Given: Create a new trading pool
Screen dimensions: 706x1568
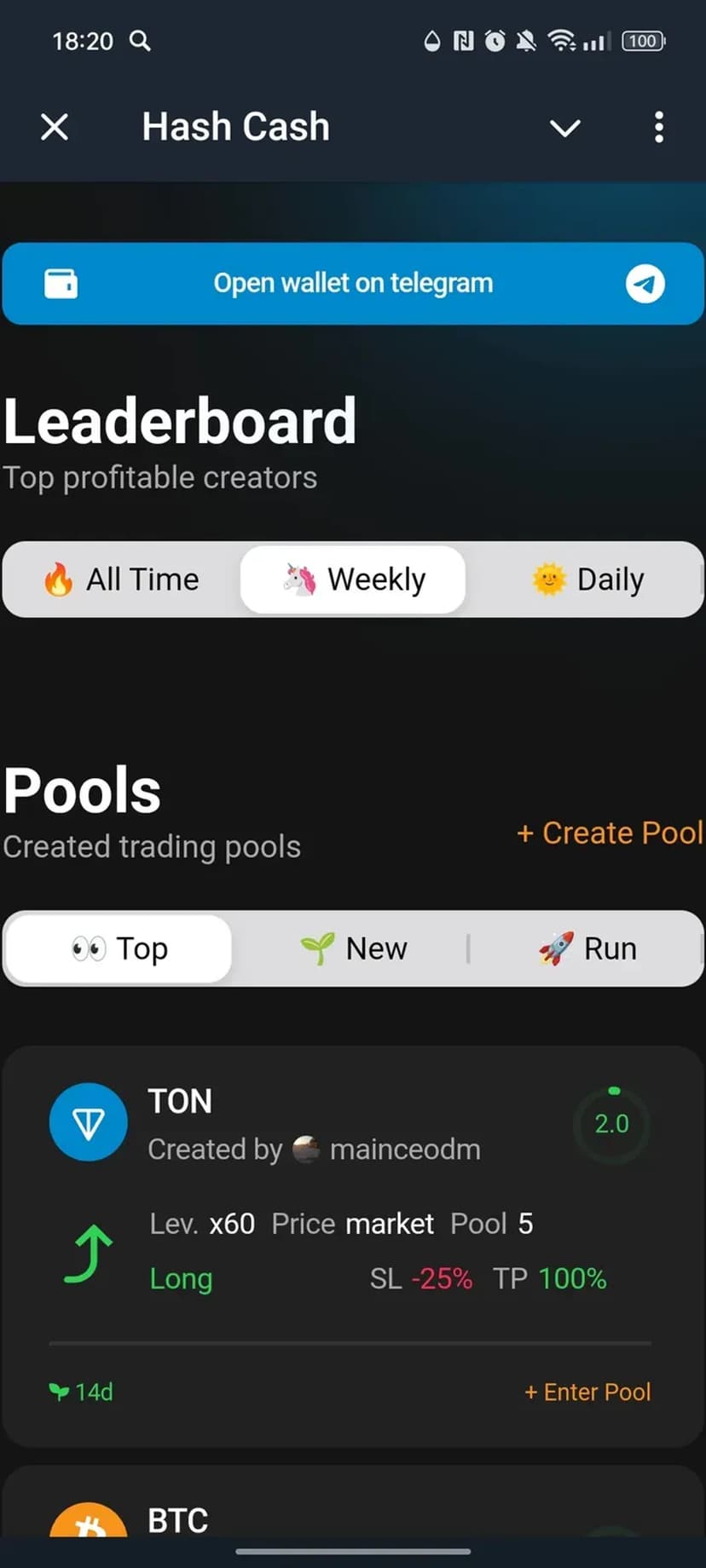Looking at the screenshot, I should point(610,833).
